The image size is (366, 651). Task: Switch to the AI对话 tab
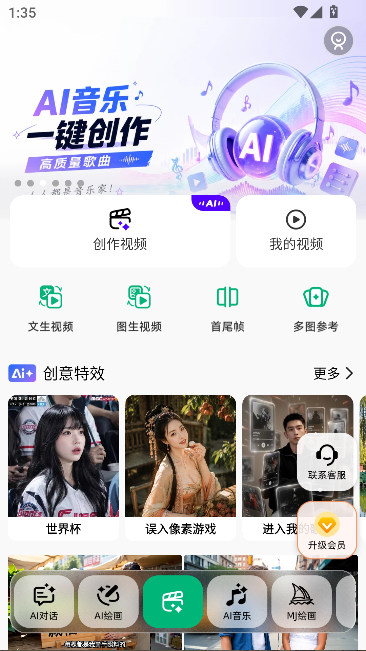tap(44, 601)
